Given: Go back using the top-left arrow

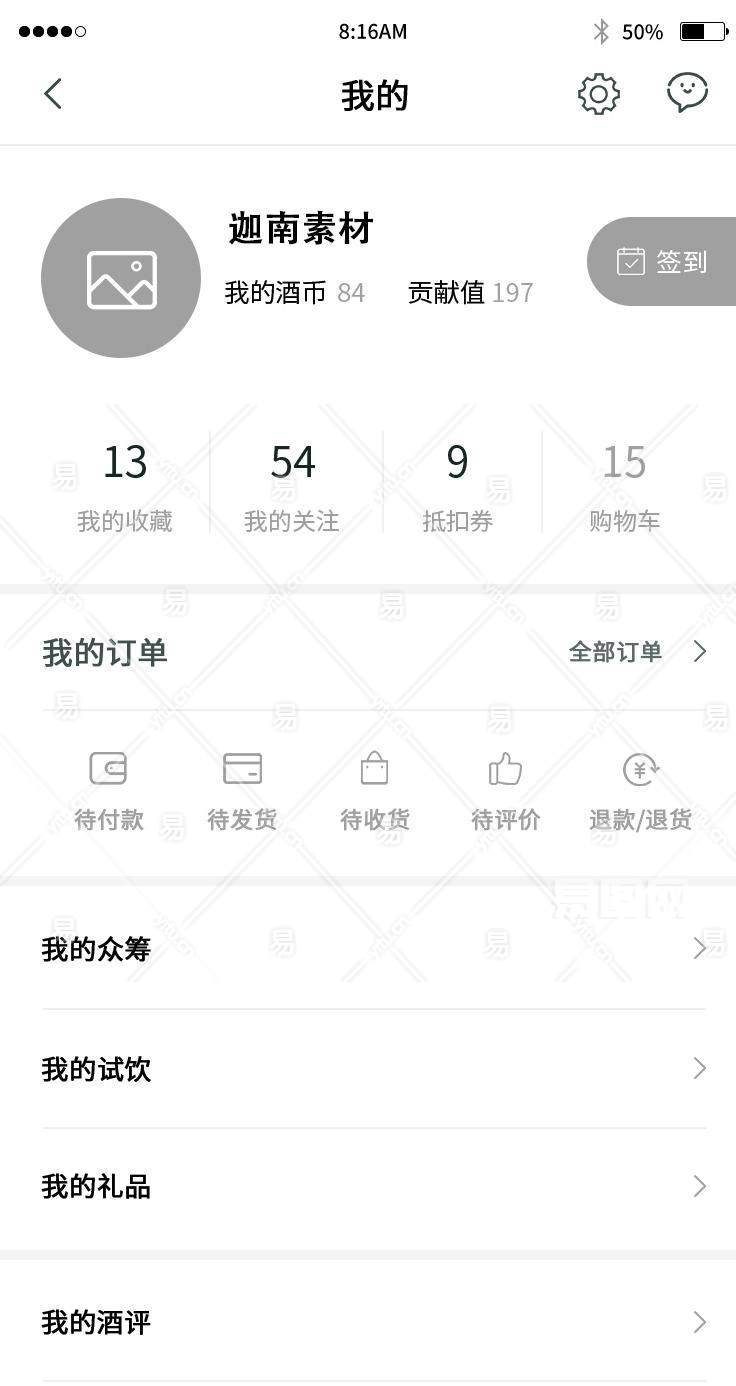Looking at the screenshot, I should click(x=53, y=95).
